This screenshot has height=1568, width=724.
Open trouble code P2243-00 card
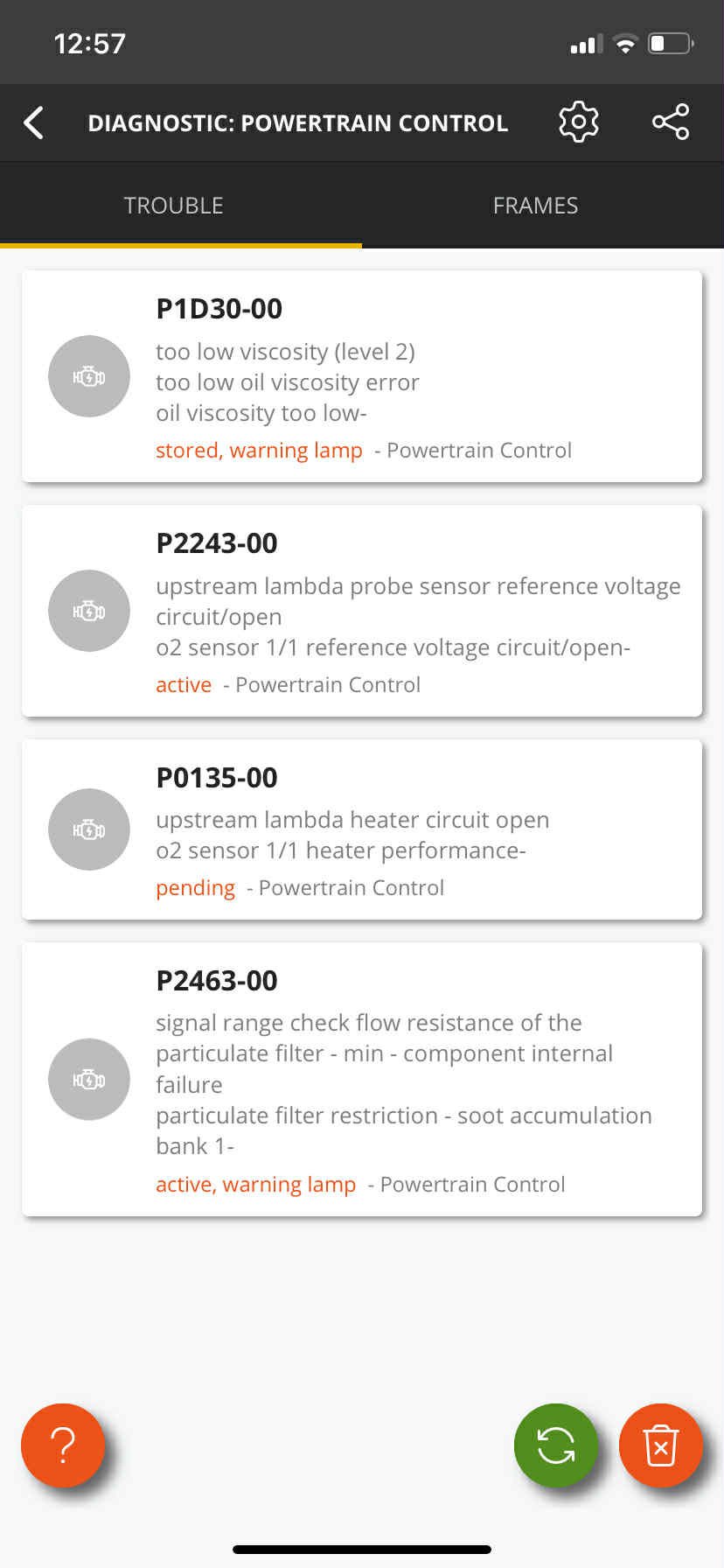click(362, 611)
